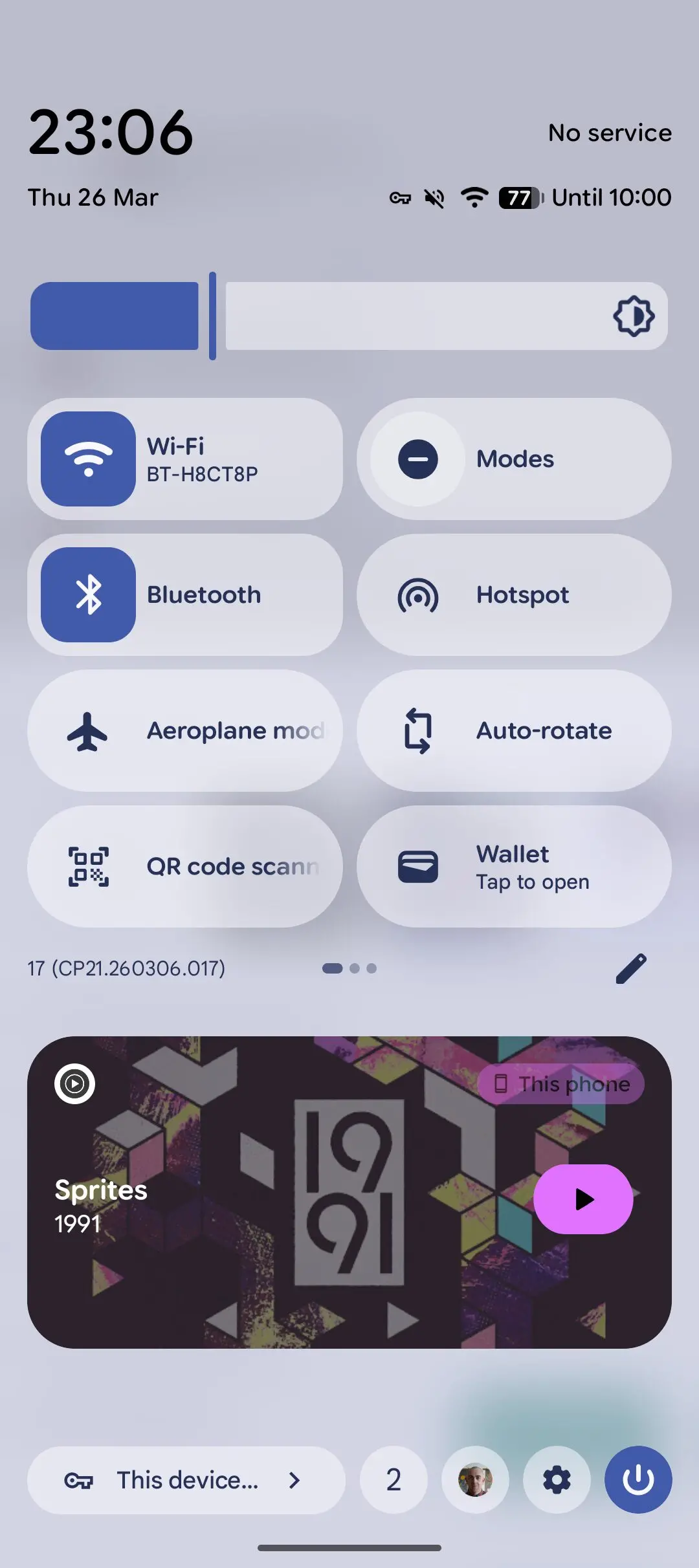Open display brightness auto settings gear icon
This screenshot has height=1568, width=699.
coord(633,316)
